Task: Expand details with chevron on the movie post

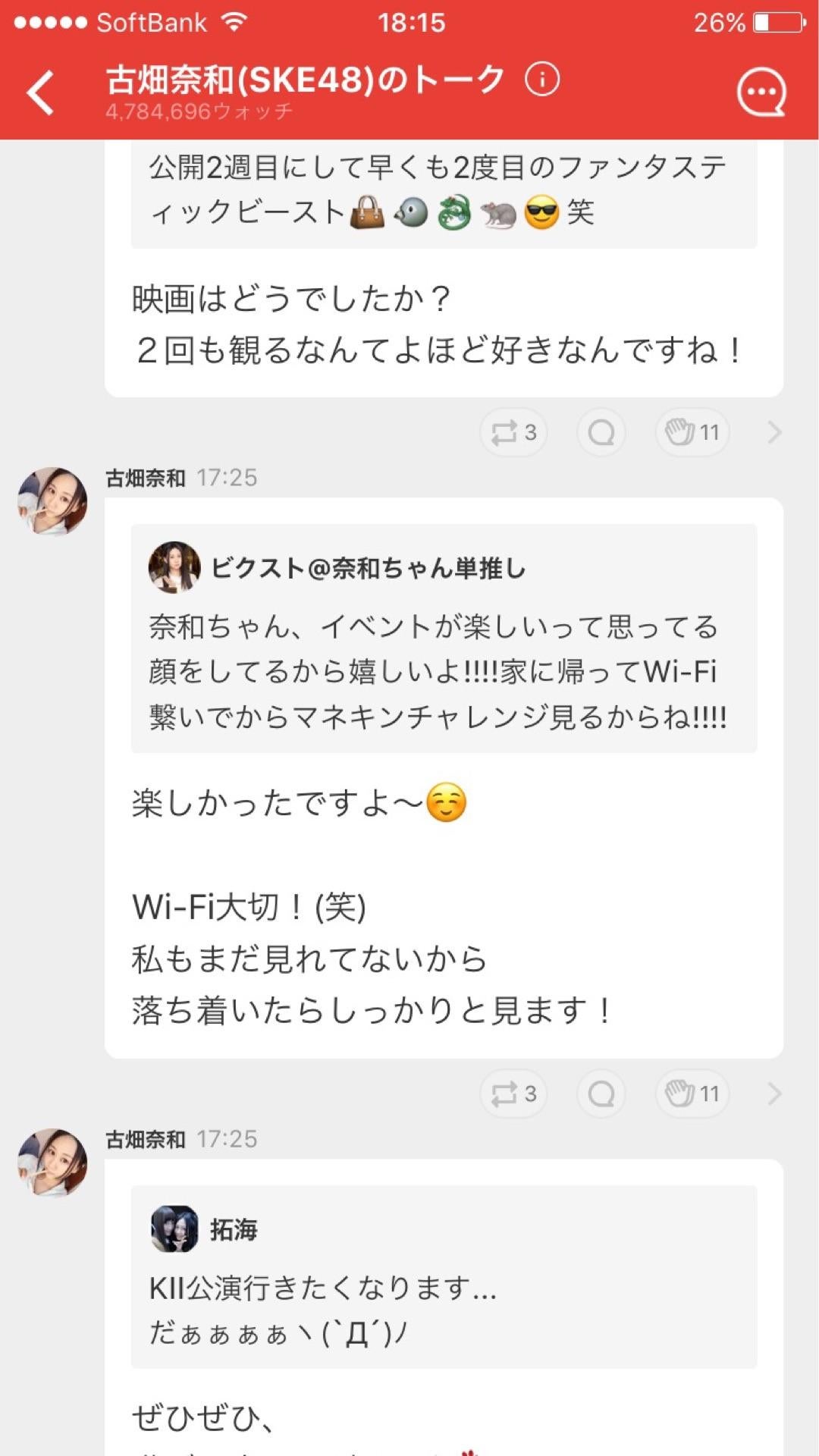Action: [775, 432]
